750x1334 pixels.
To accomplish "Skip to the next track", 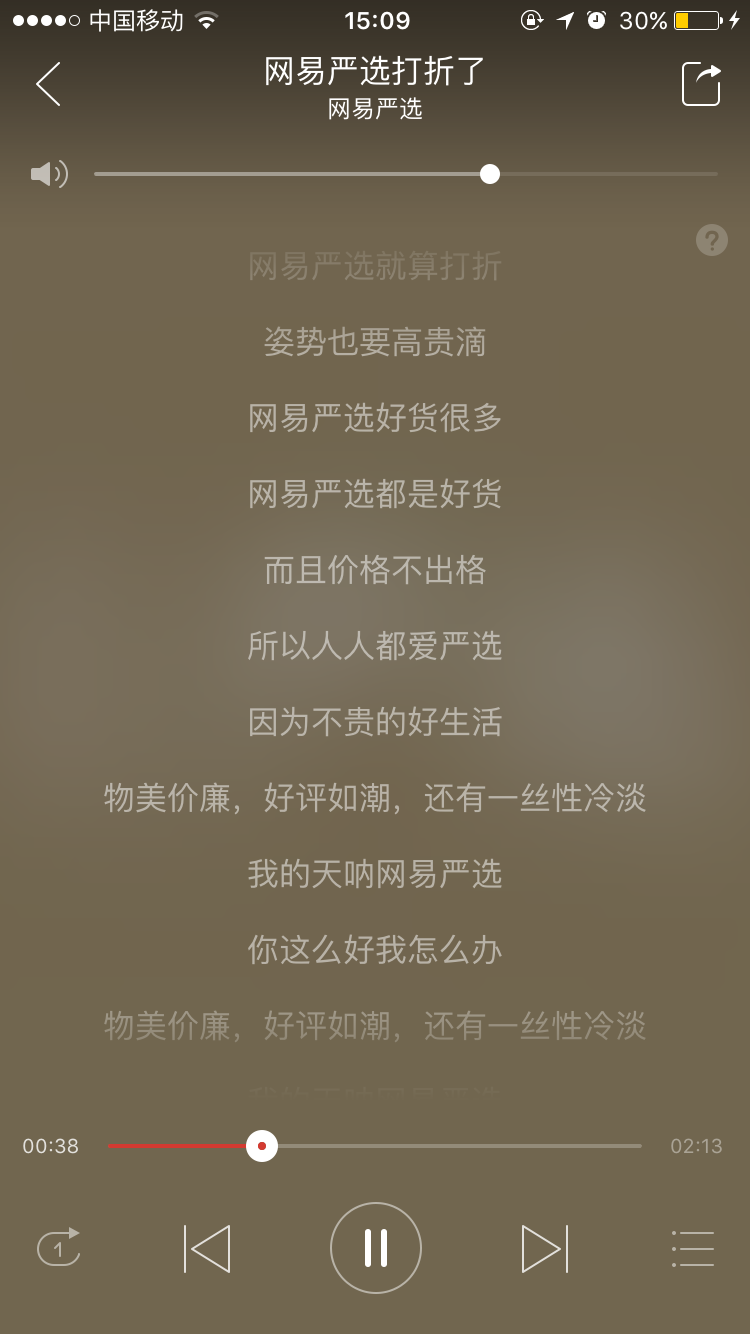I will (545, 1248).
